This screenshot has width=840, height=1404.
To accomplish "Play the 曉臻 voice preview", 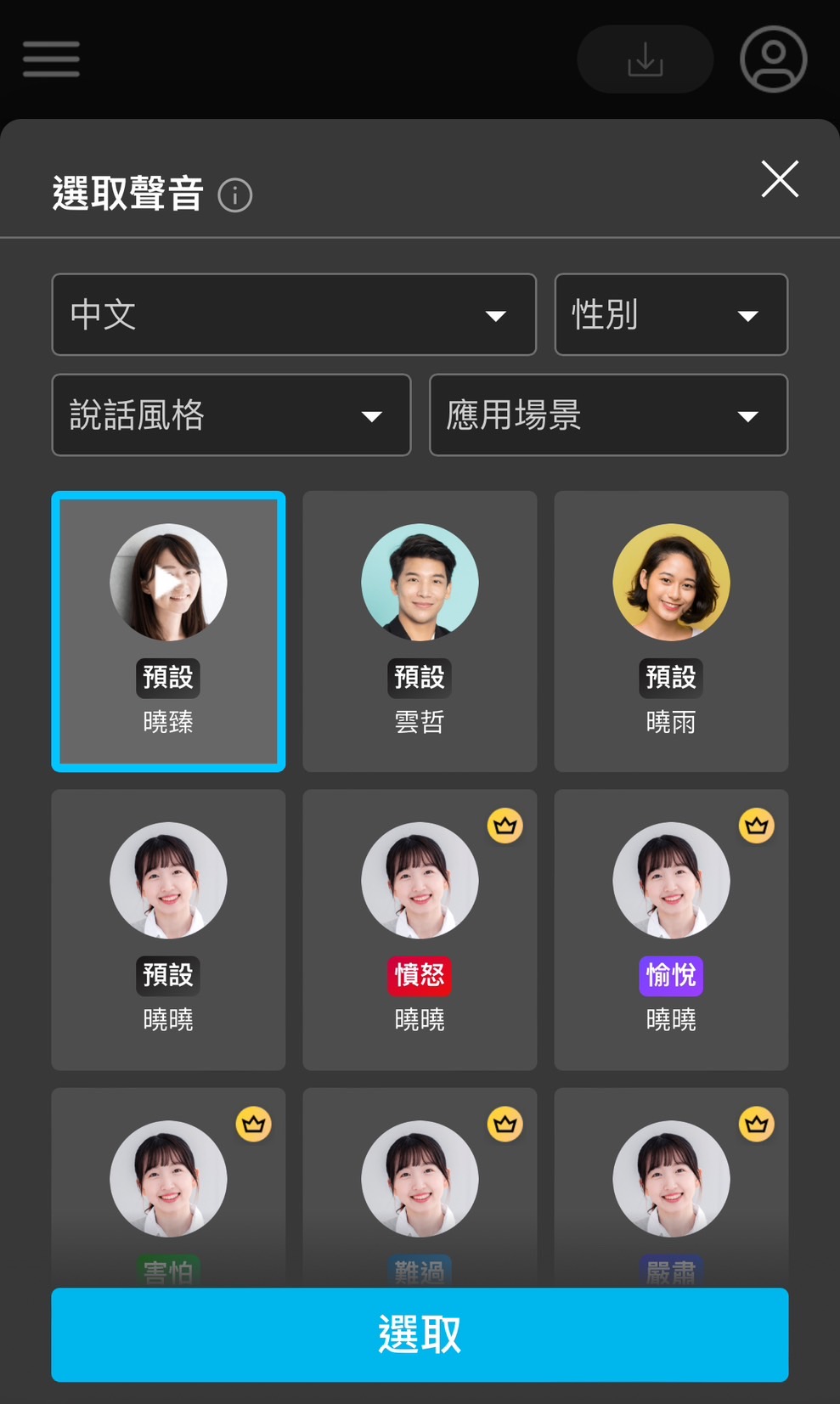I will (167, 581).
